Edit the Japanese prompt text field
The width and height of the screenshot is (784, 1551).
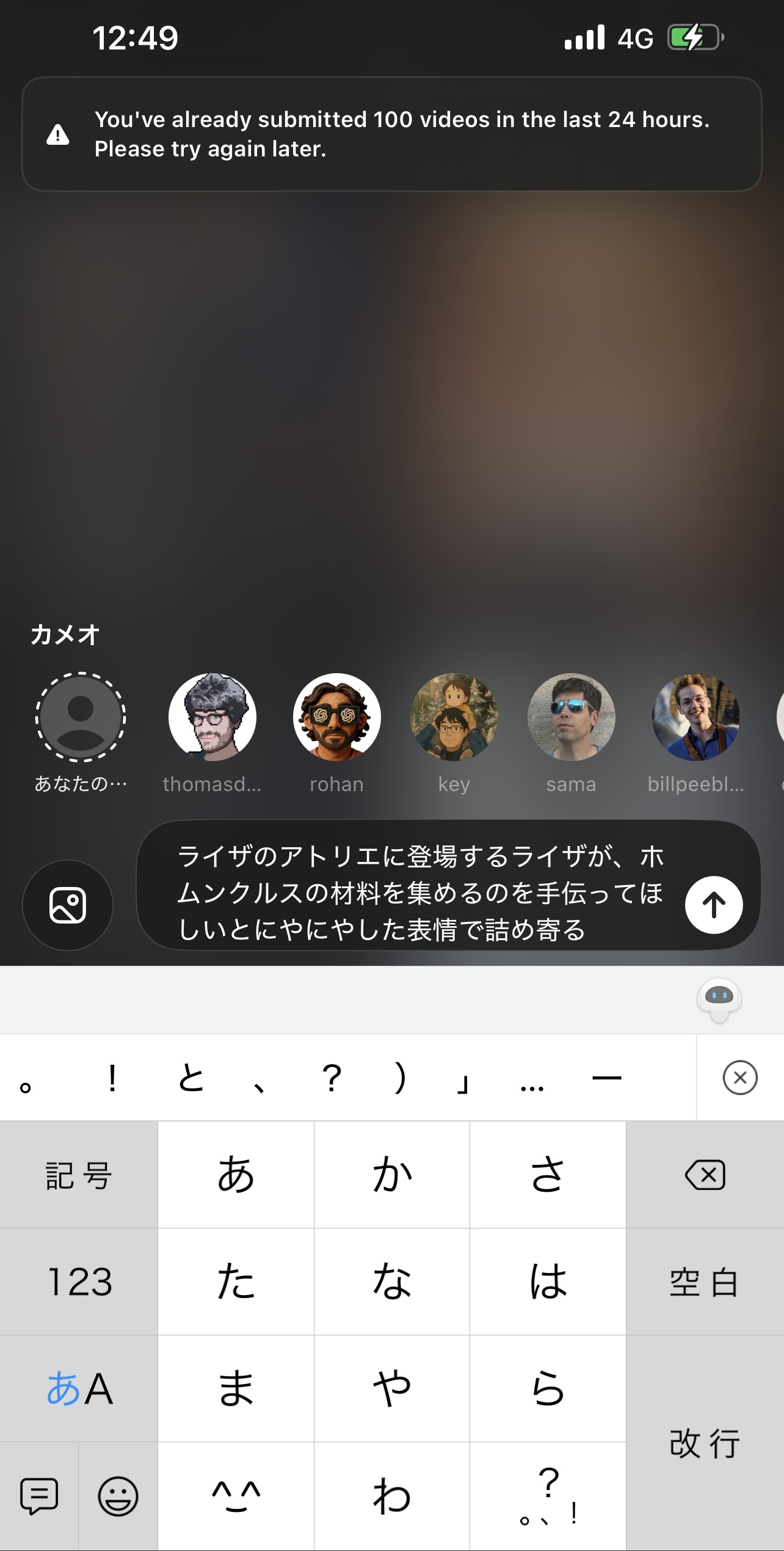(420, 892)
